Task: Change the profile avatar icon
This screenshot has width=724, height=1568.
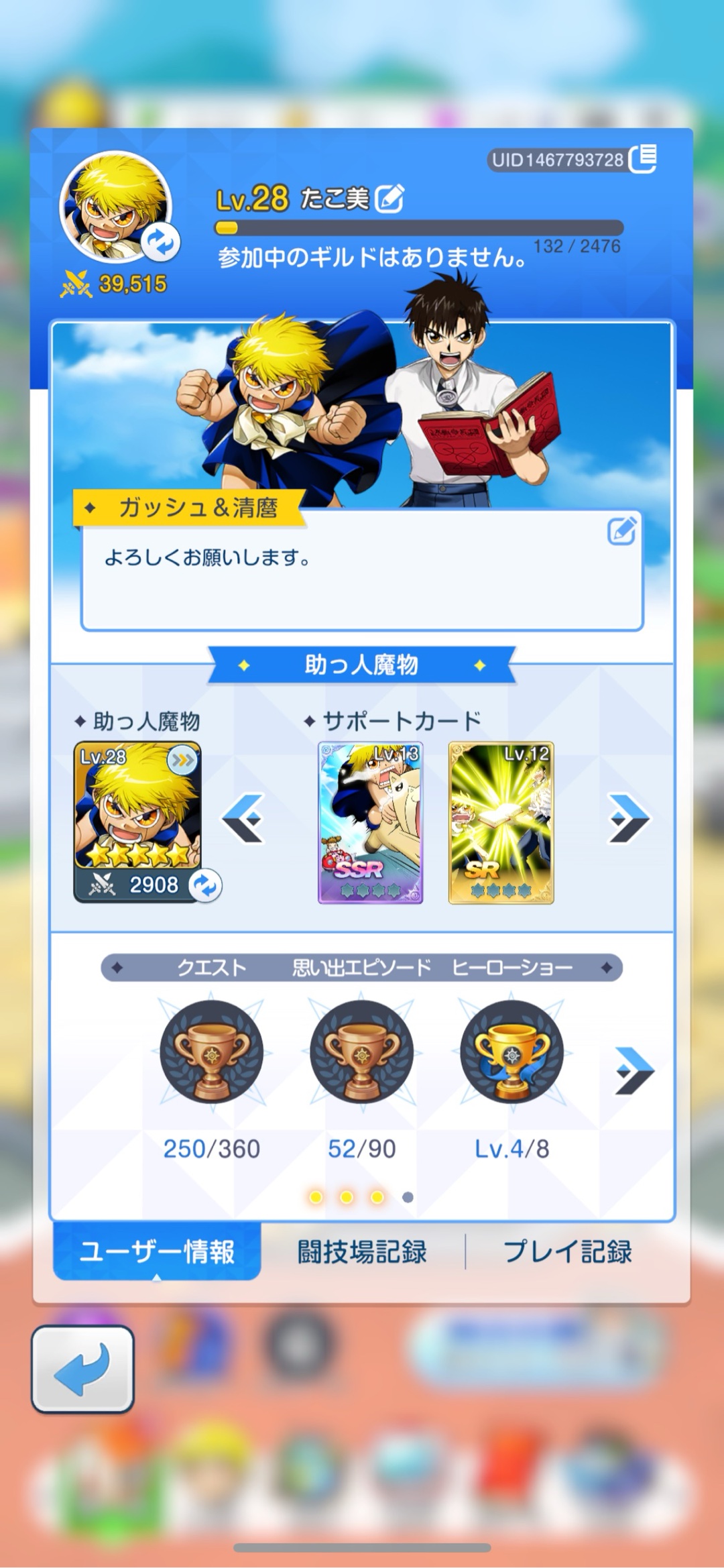Action: [x=160, y=243]
